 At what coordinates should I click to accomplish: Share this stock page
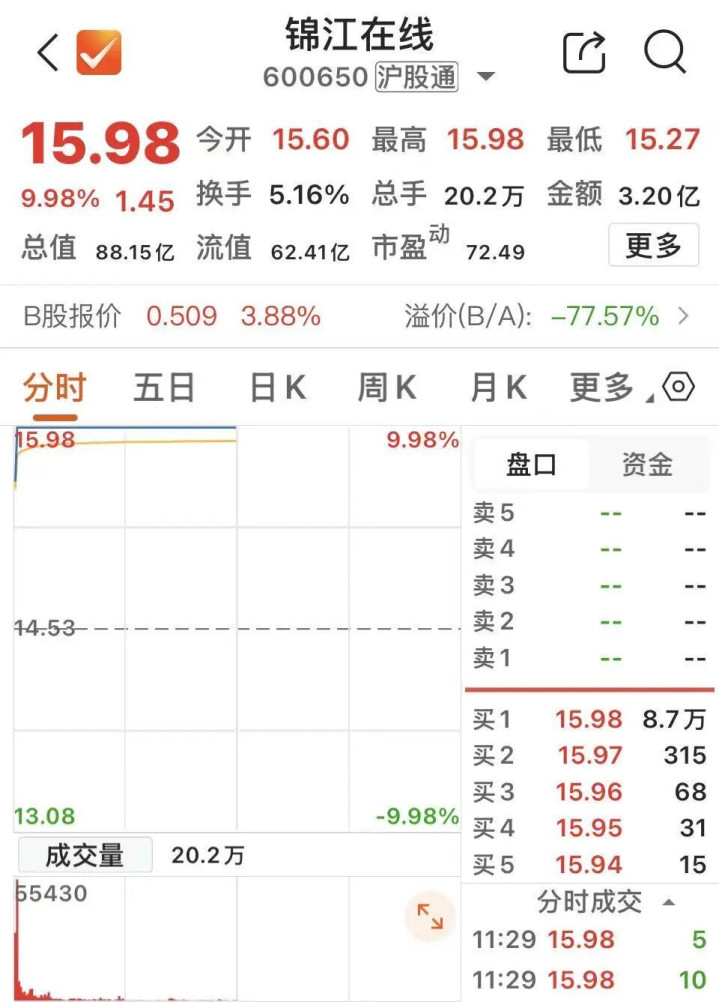pos(584,52)
